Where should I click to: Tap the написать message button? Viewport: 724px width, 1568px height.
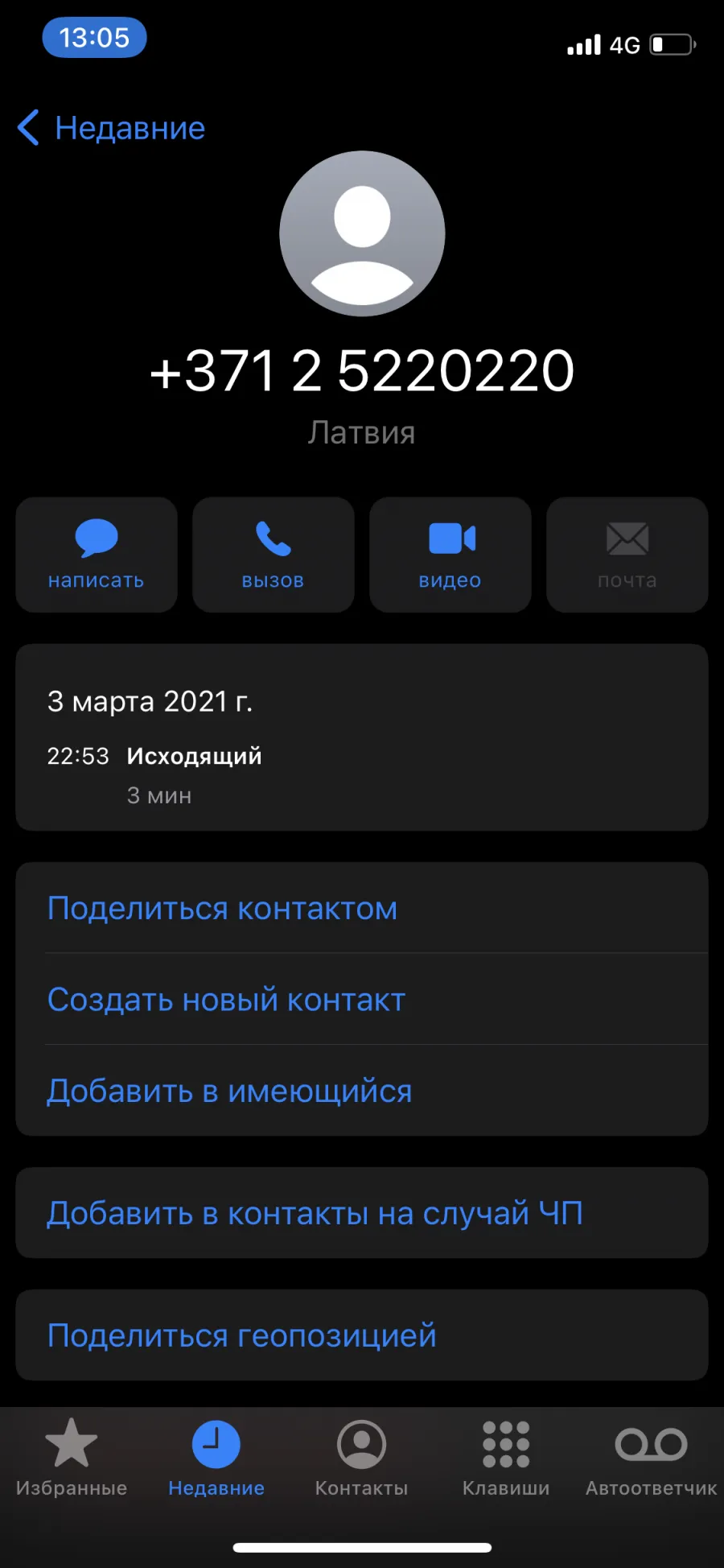97,555
